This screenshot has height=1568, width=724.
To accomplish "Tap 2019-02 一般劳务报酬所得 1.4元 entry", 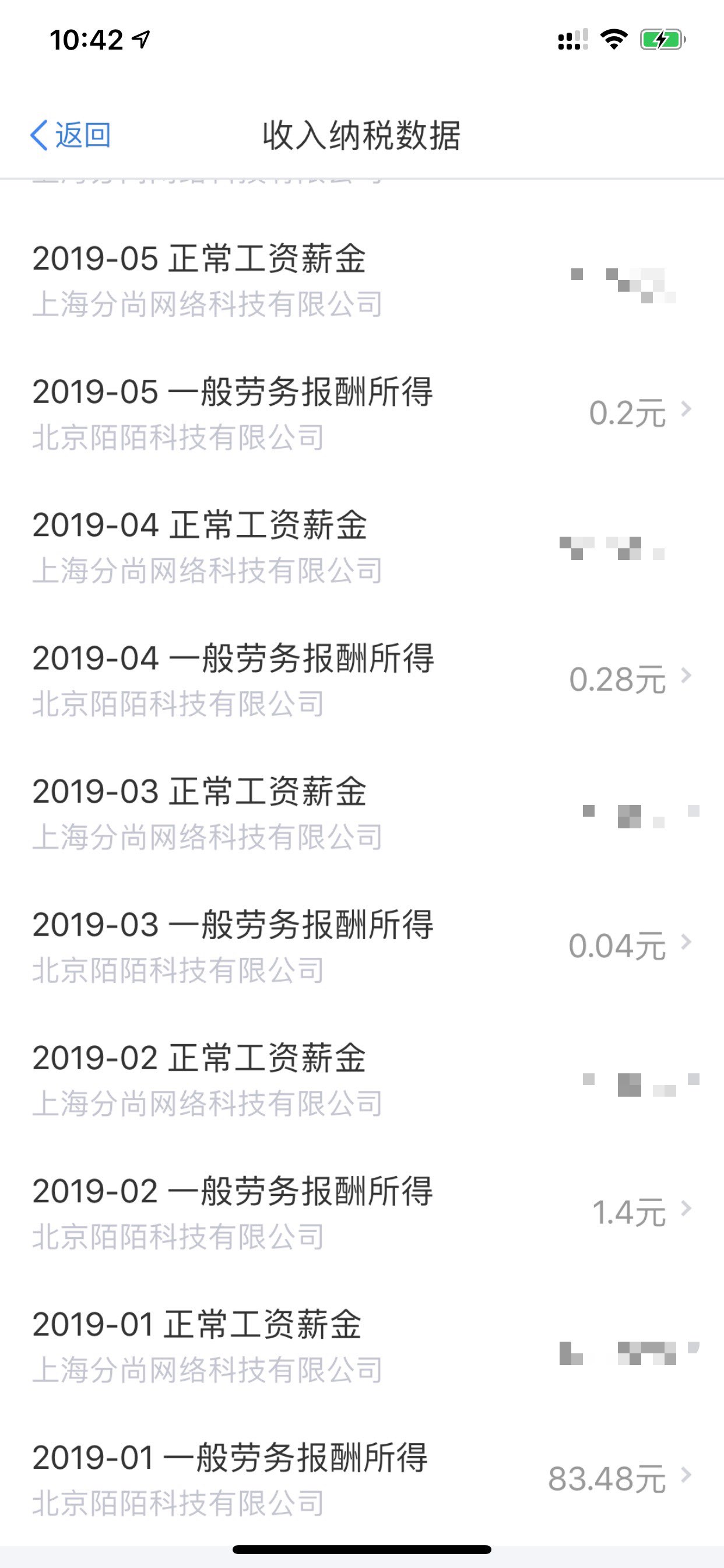I will tap(362, 1214).
